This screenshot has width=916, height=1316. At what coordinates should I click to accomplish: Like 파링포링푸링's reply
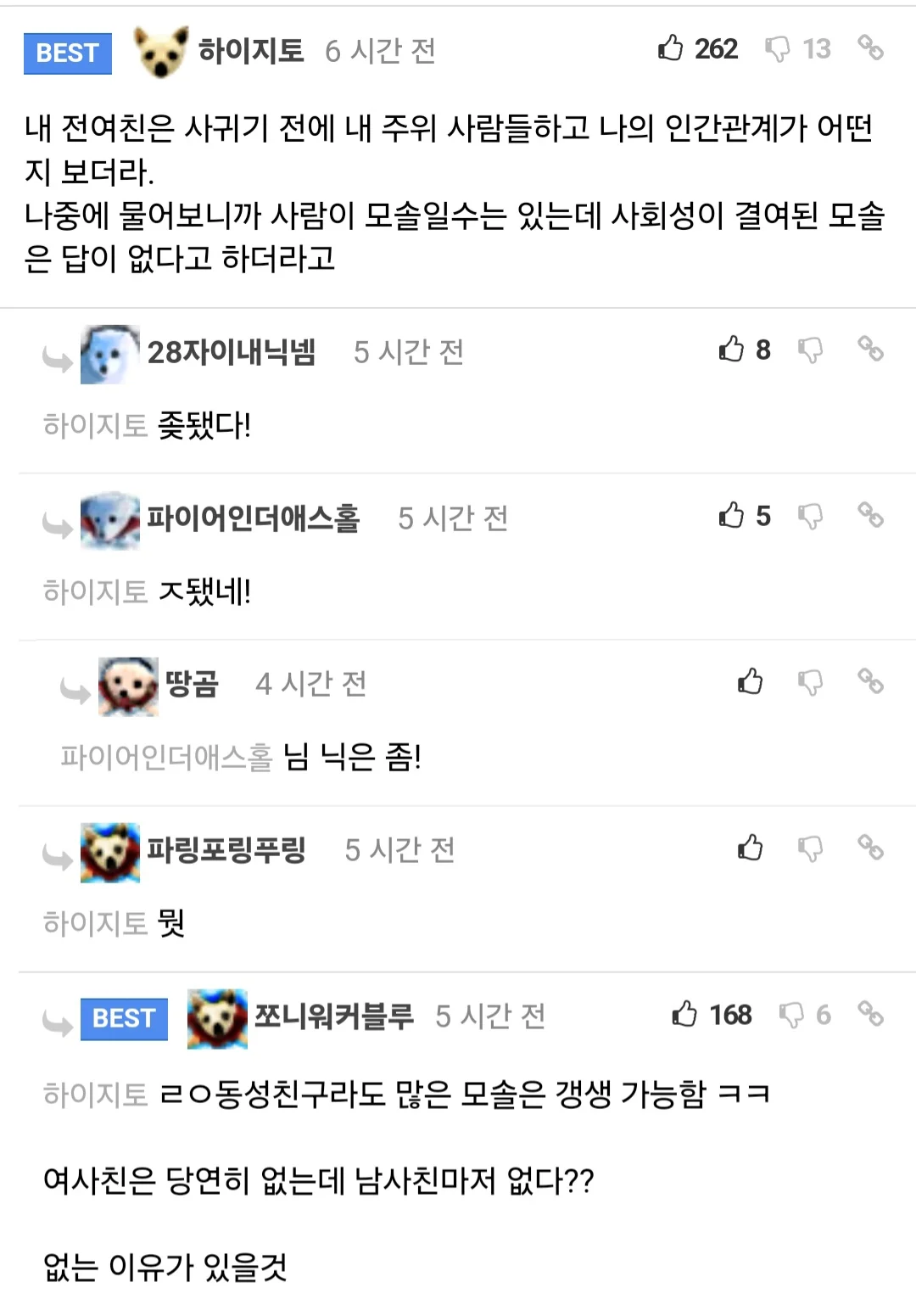[x=750, y=848]
